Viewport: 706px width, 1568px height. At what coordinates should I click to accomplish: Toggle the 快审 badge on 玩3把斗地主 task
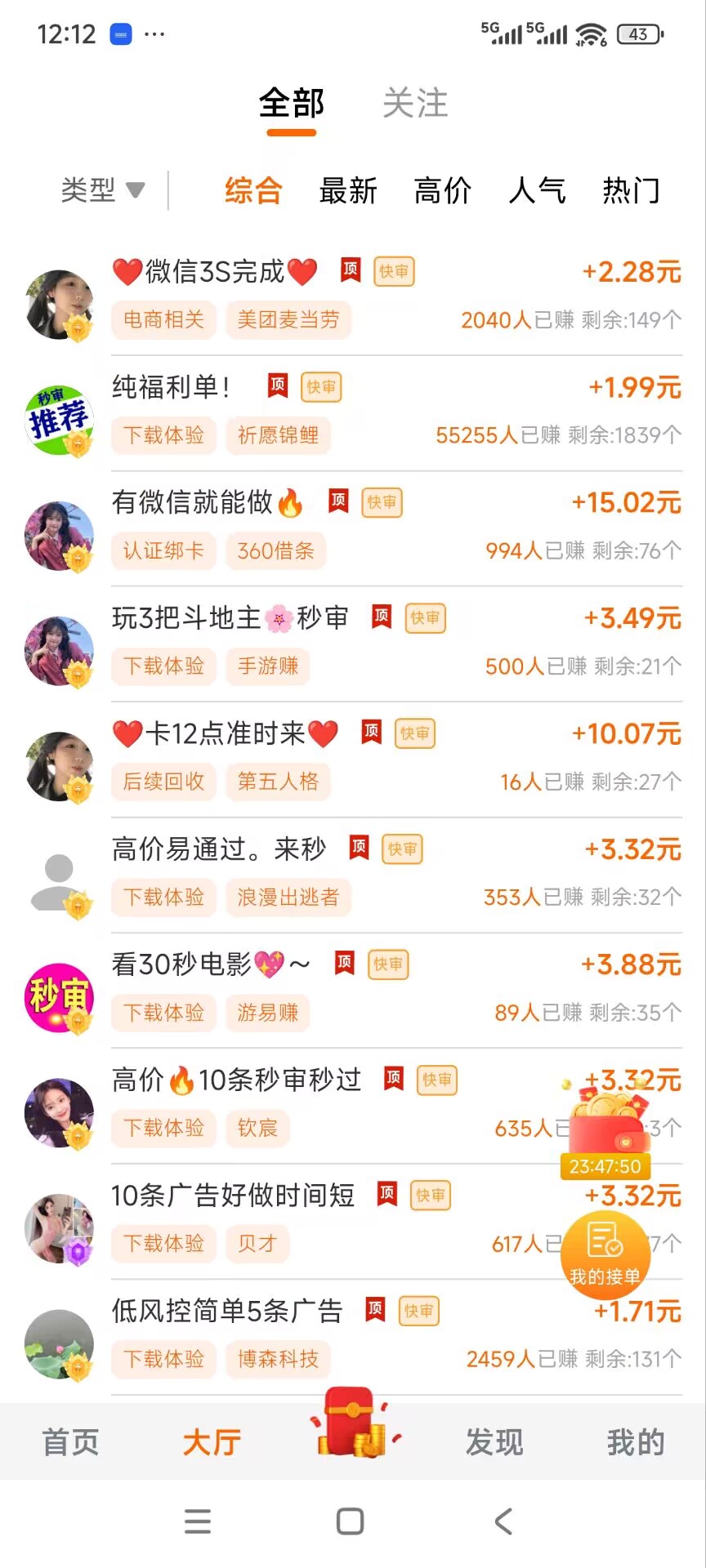(424, 618)
